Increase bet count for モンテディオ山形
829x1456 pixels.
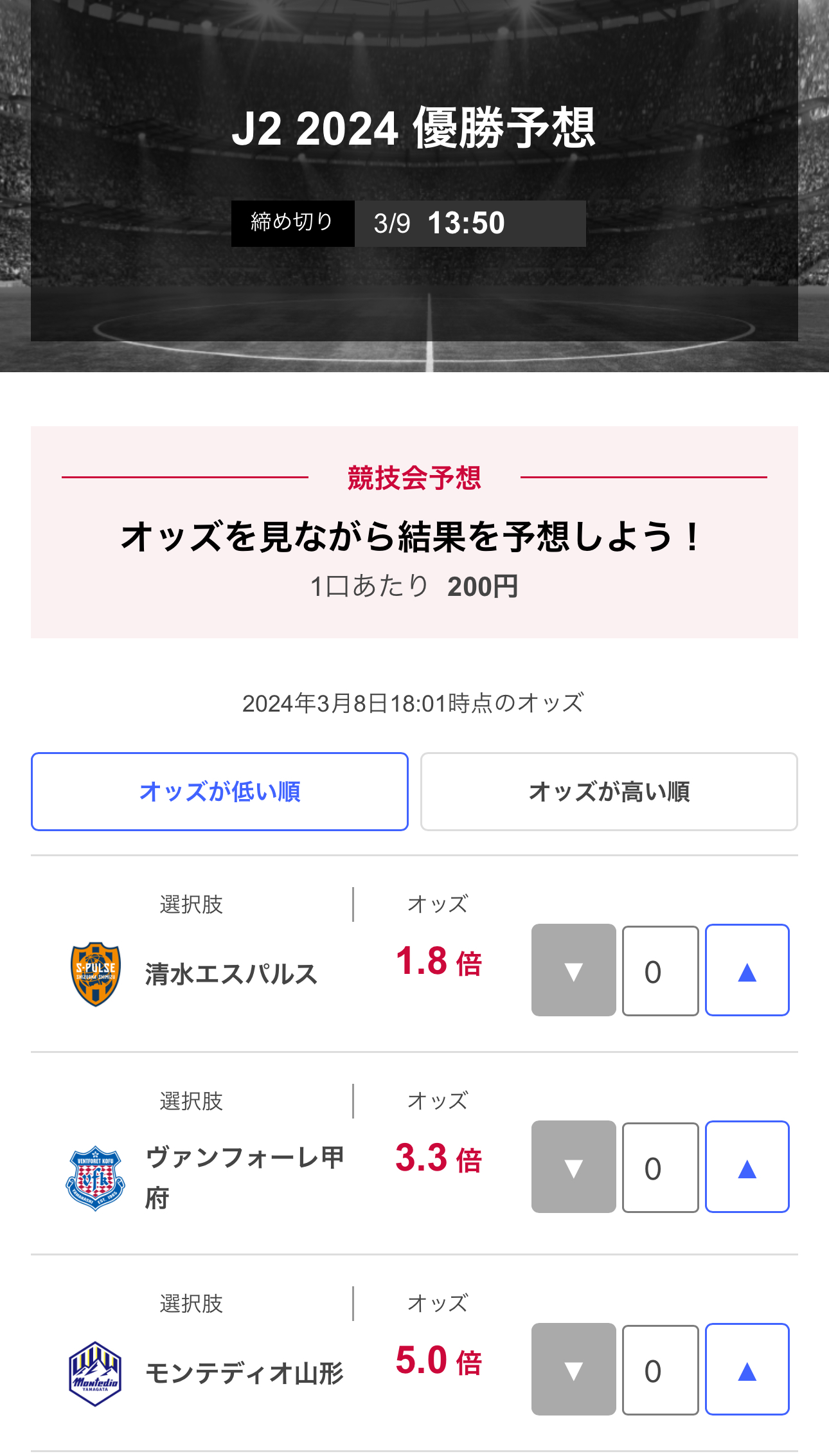coord(747,1369)
